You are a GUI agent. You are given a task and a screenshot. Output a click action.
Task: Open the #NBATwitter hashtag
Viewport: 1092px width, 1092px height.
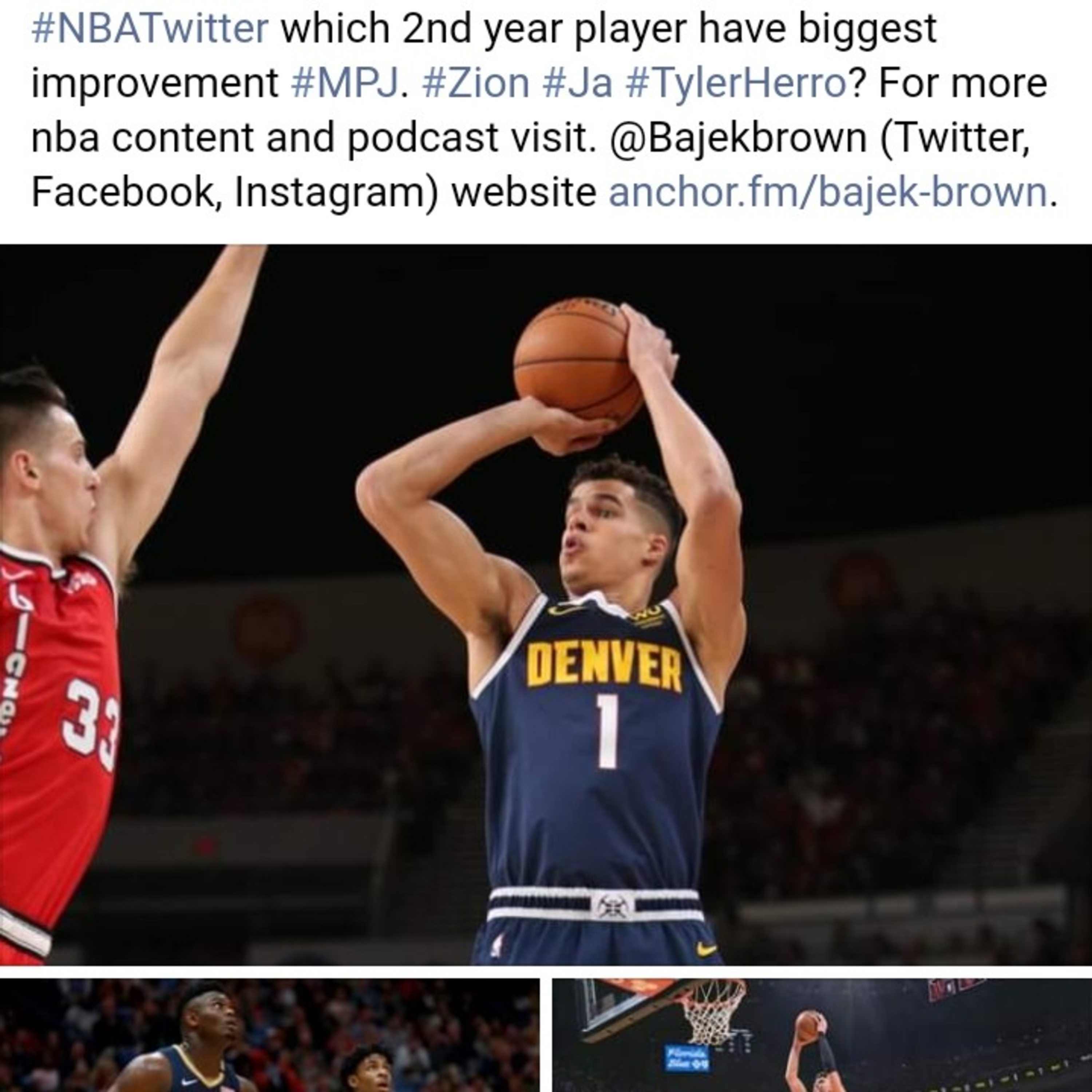coord(150,28)
